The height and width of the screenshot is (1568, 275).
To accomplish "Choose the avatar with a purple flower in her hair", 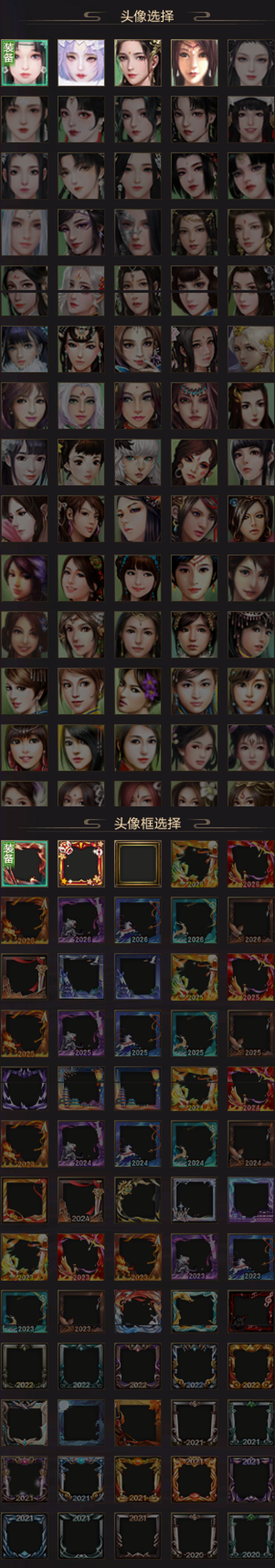I will tap(138, 691).
